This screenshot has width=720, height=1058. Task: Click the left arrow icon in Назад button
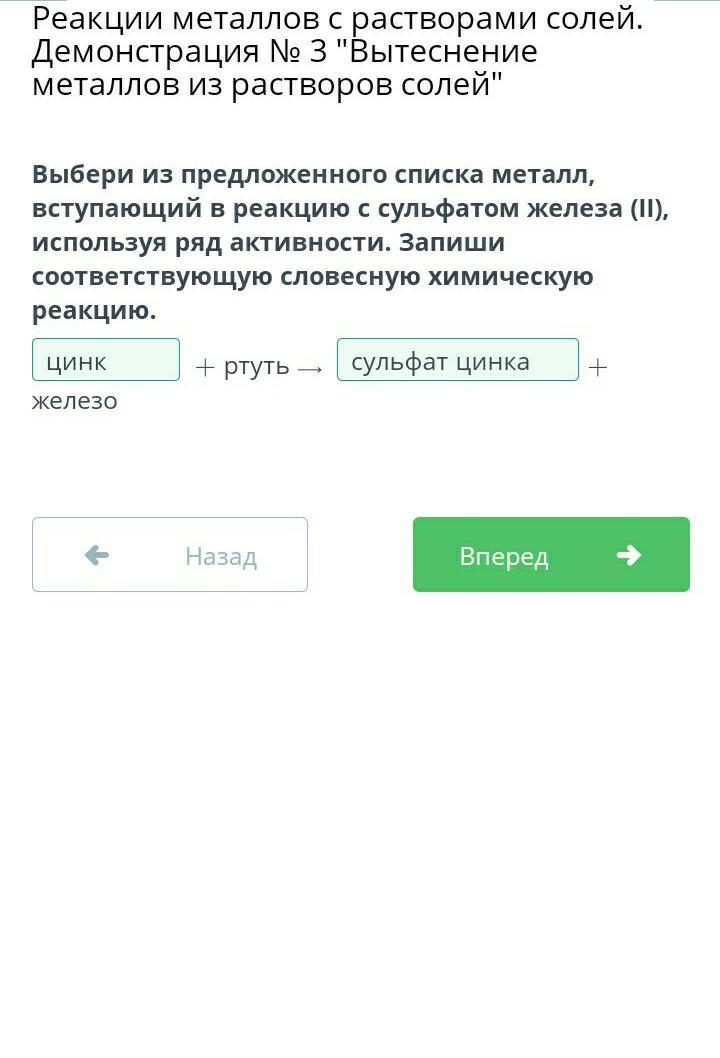coord(97,554)
